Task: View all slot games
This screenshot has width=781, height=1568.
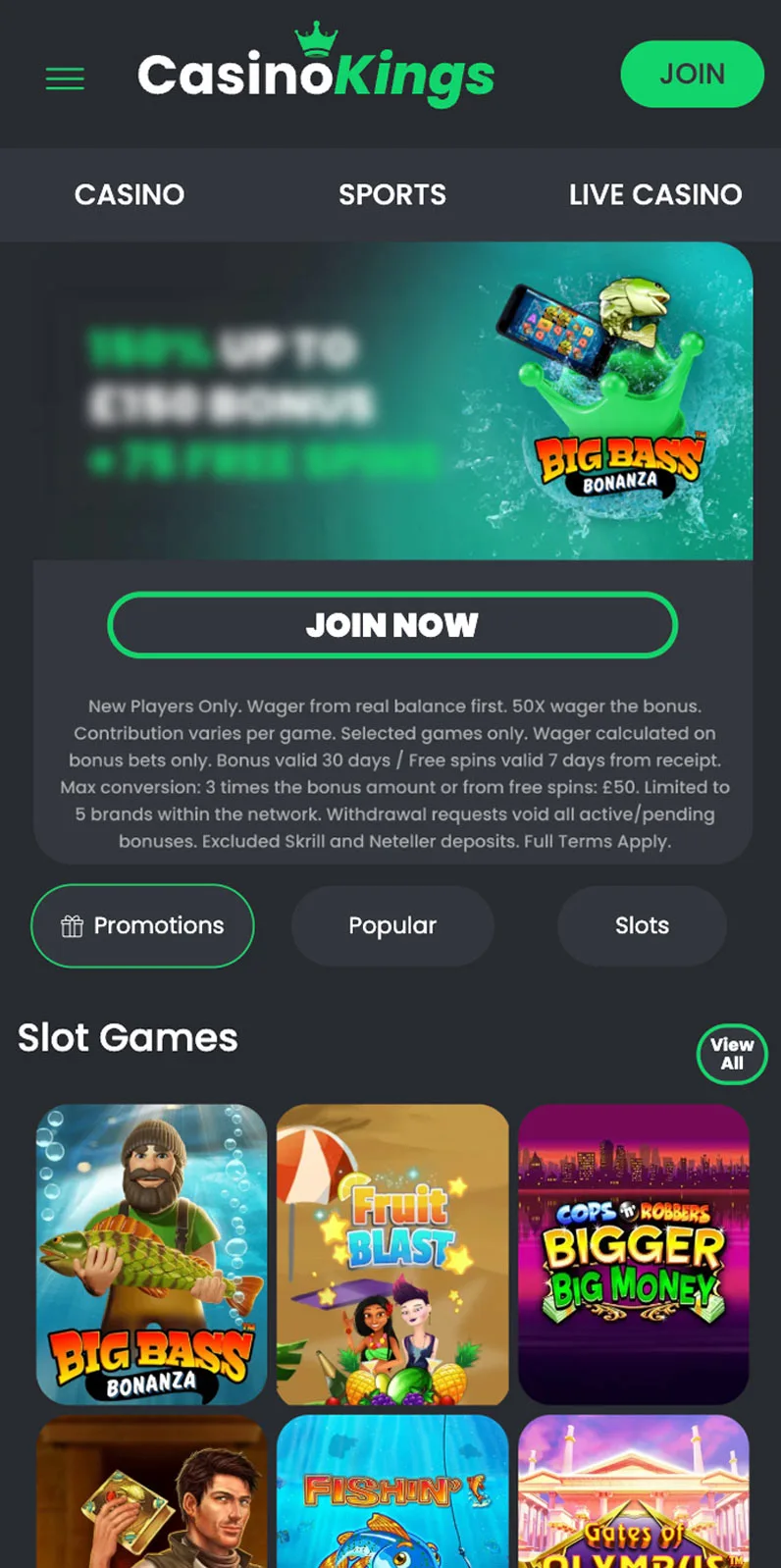Action: [732, 1054]
